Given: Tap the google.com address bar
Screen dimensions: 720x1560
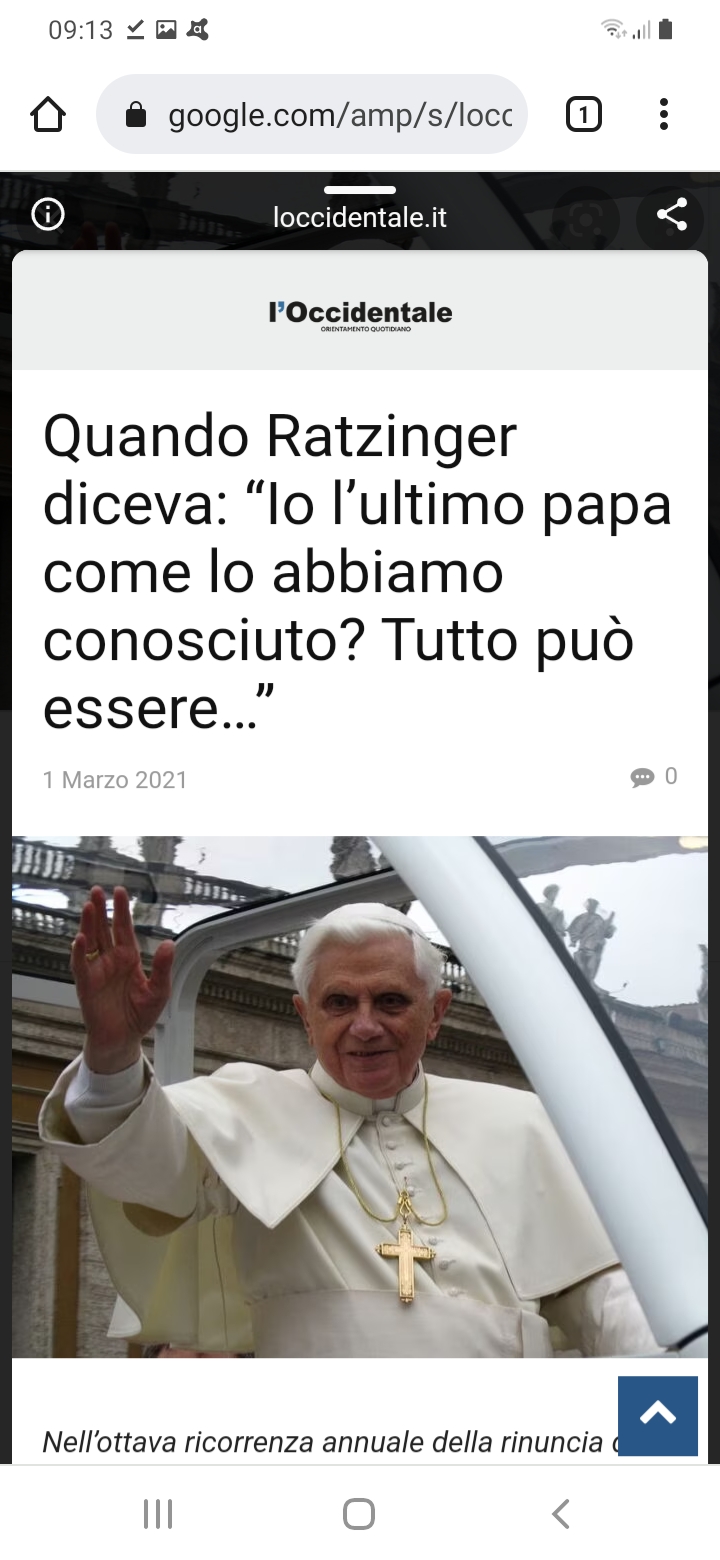Looking at the screenshot, I should 311,115.
